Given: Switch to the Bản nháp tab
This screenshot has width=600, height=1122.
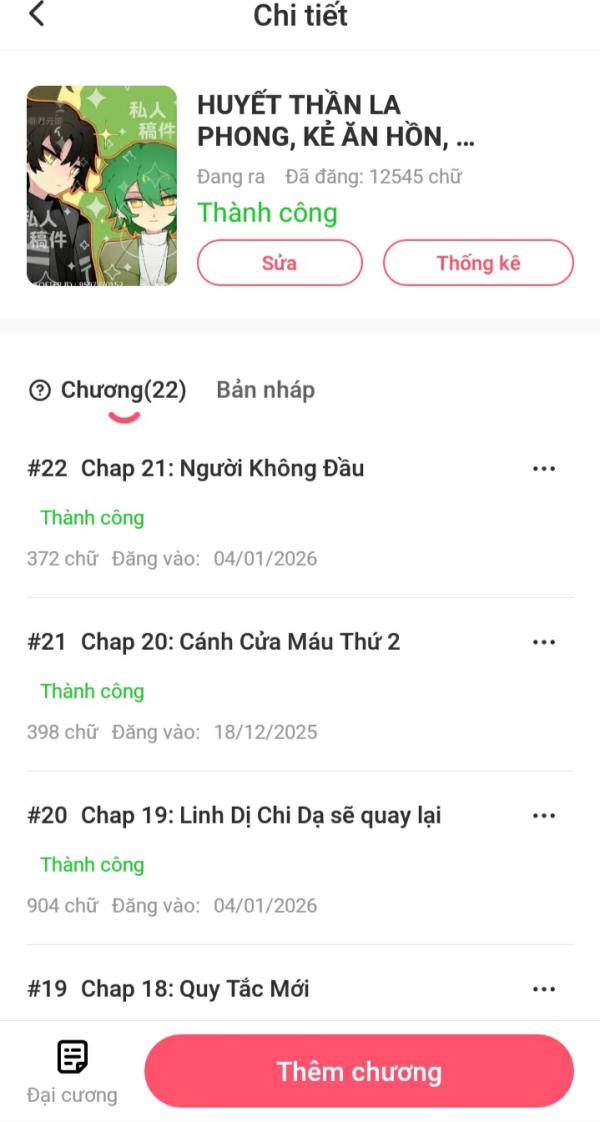Looking at the screenshot, I should point(265,390).
